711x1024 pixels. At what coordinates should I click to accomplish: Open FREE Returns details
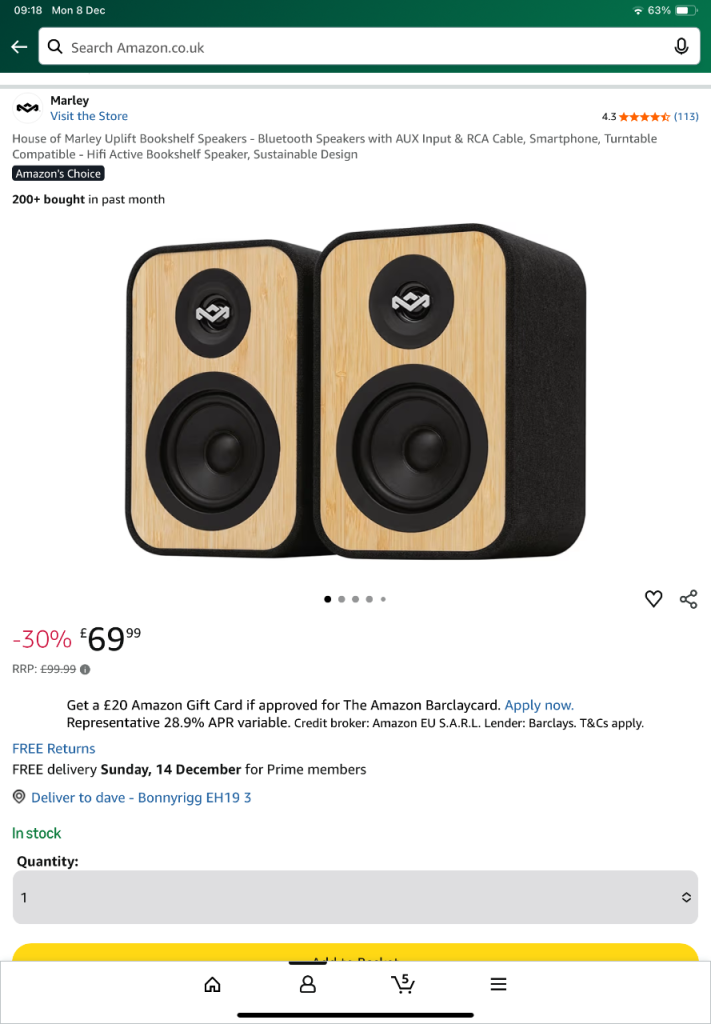pyautogui.click(x=54, y=748)
